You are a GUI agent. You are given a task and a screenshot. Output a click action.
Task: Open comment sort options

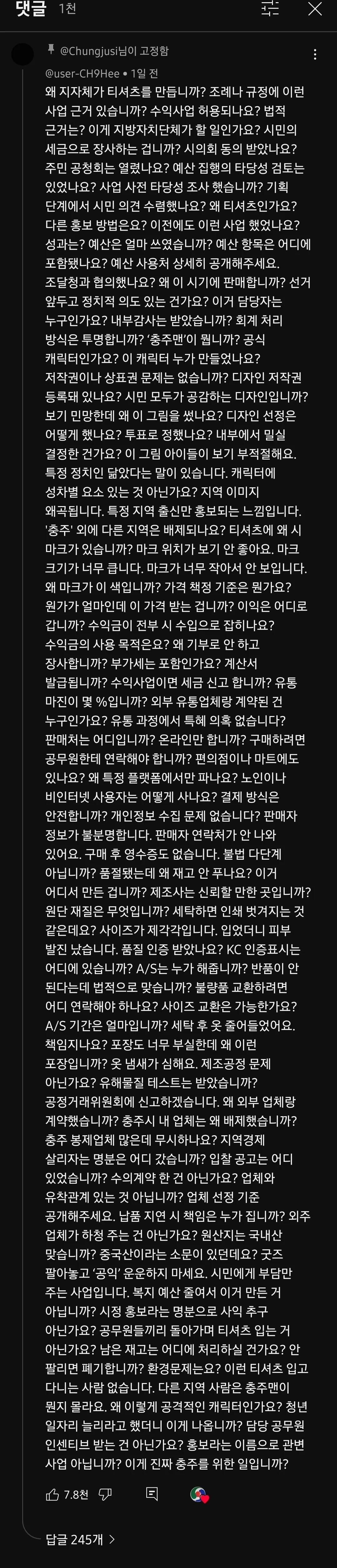pos(270,9)
